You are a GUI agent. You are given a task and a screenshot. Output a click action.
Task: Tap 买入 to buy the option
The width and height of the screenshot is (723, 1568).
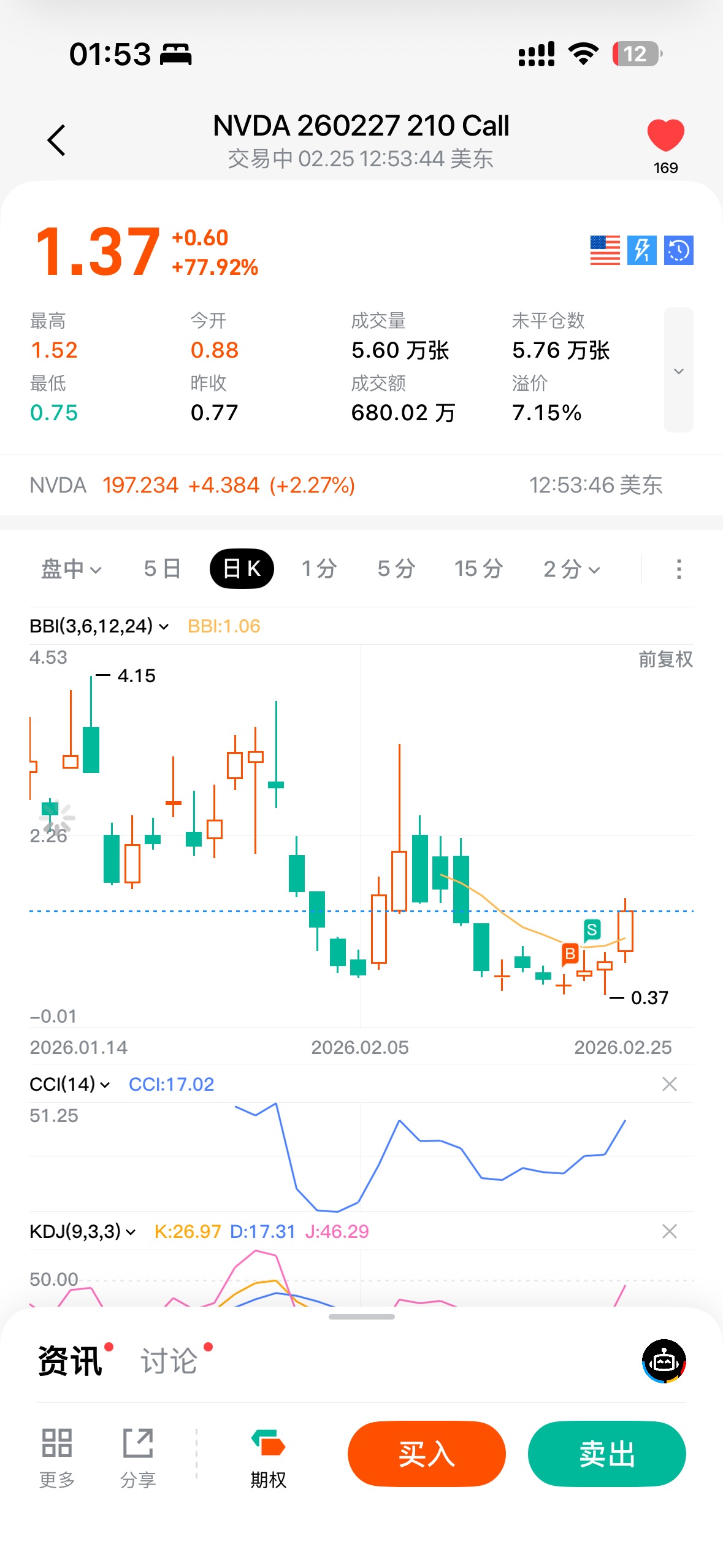426,1453
